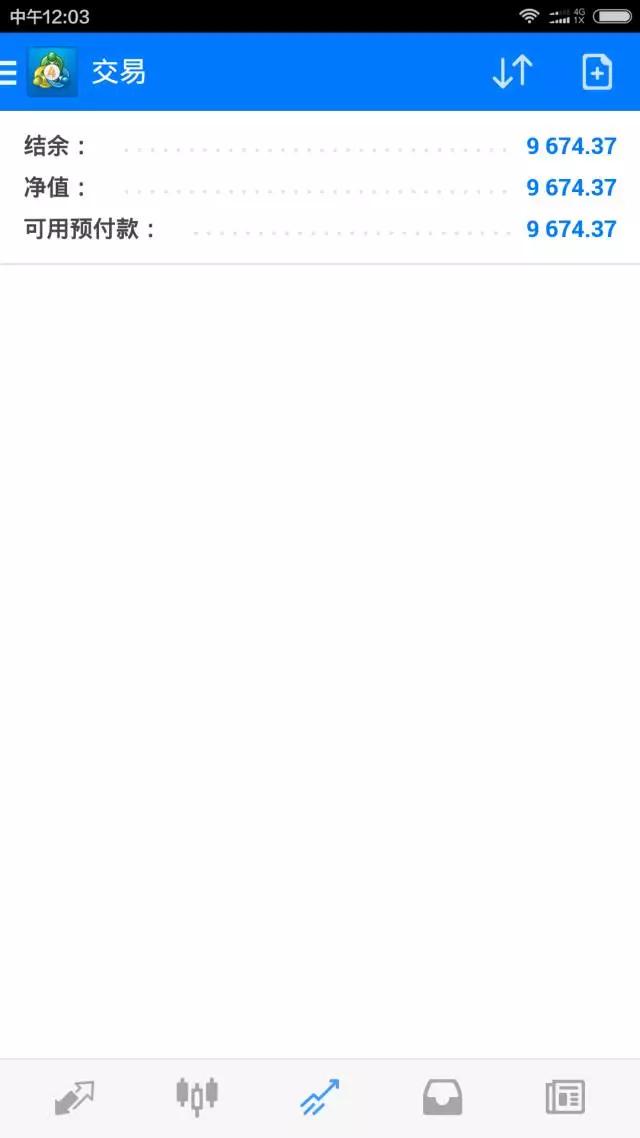Switch to the Quotes tab
The width and height of the screenshot is (640, 1138).
tap(74, 1098)
